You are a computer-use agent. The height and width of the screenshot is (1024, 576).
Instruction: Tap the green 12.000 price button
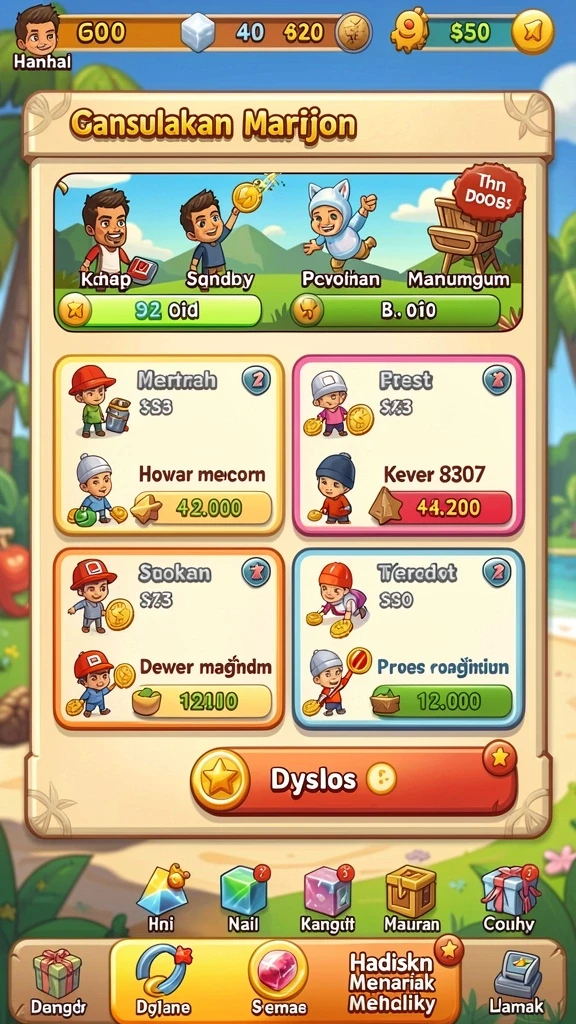(x=441, y=701)
